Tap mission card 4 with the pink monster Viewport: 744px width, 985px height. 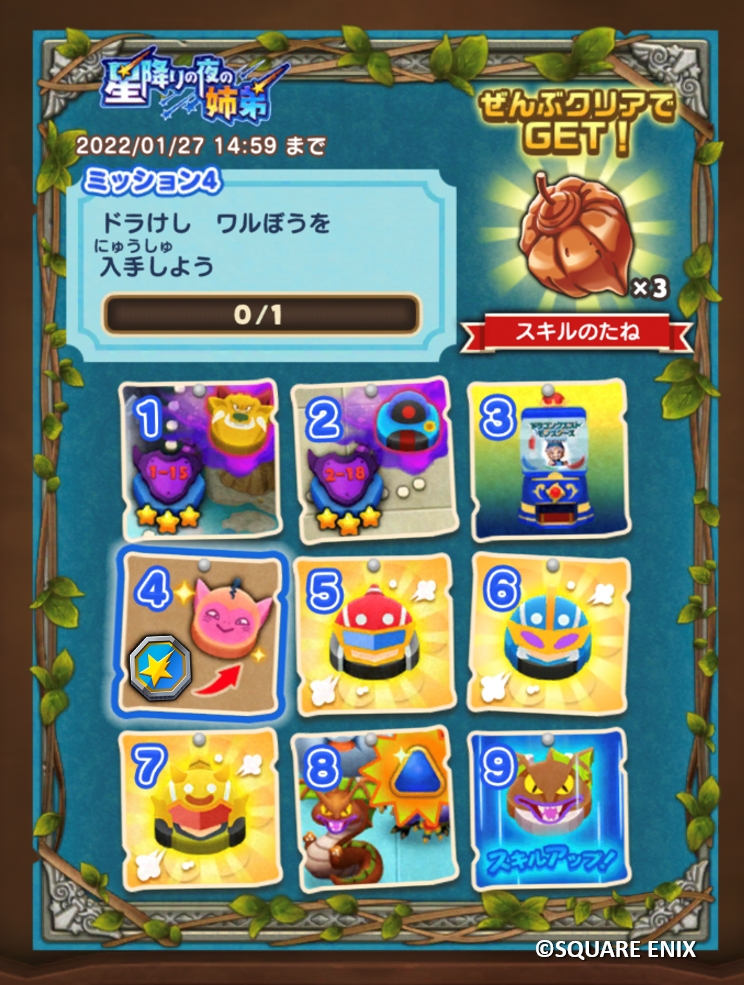[x=200, y=634]
